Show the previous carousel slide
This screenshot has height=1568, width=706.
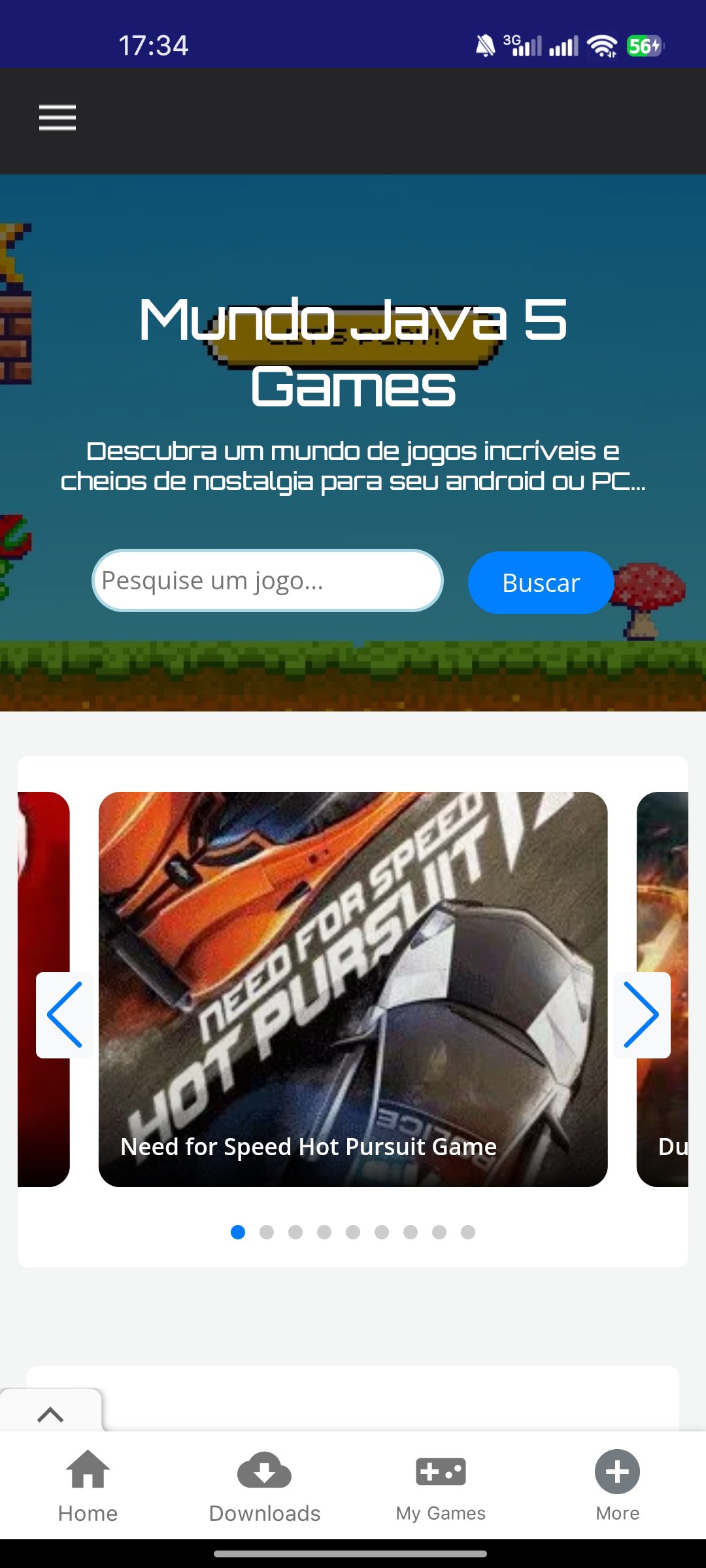coord(64,1015)
